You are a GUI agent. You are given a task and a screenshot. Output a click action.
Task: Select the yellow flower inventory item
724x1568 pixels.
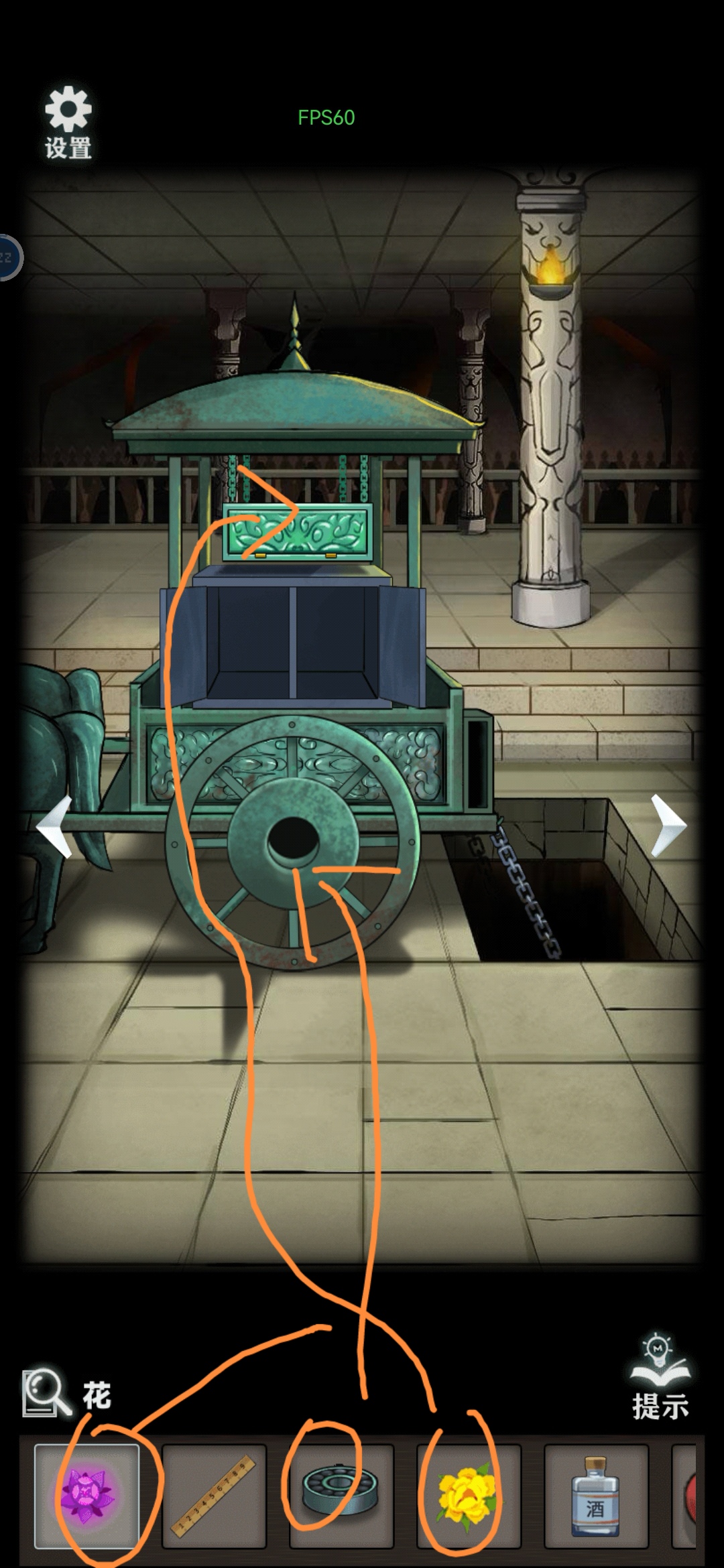pos(468,1496)
